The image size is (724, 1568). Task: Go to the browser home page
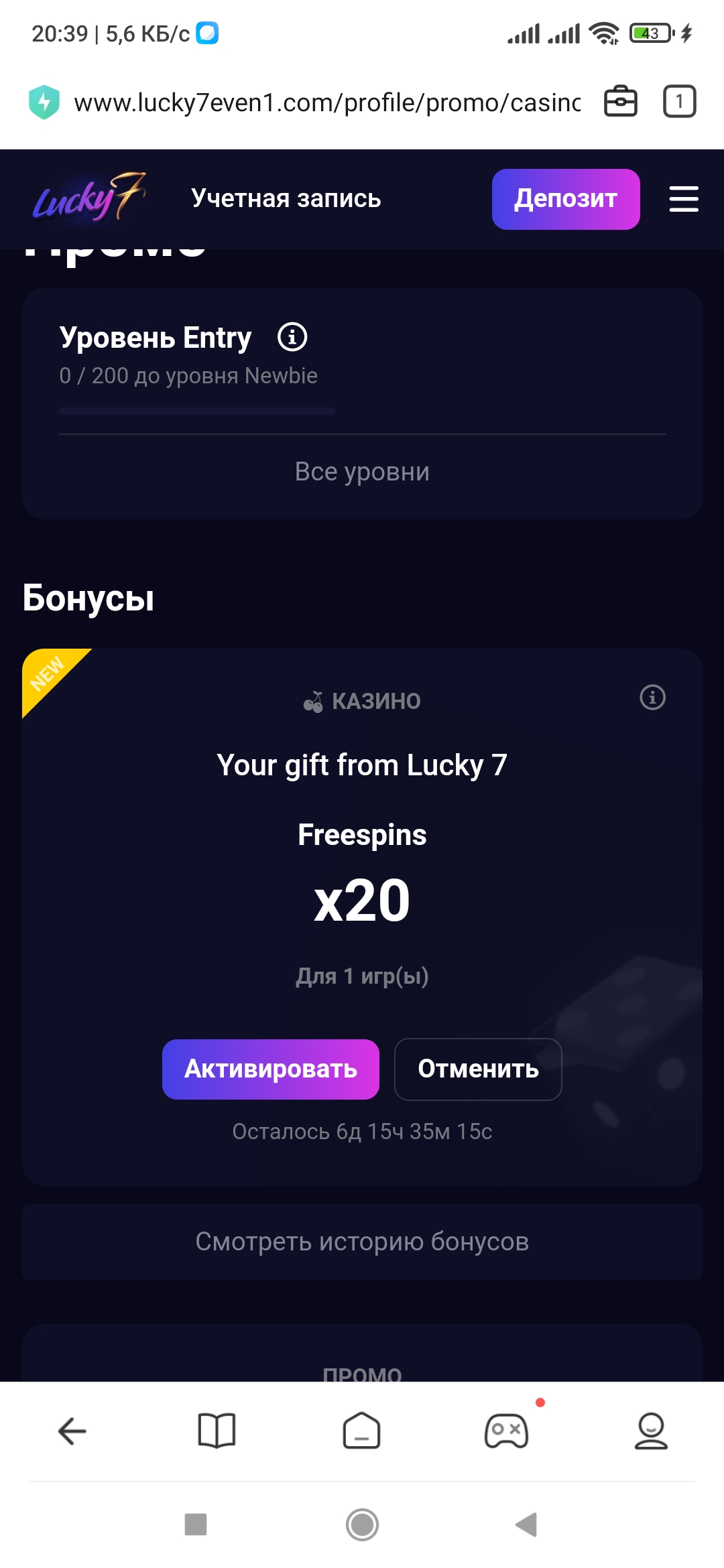click(x=362, y=1431)
